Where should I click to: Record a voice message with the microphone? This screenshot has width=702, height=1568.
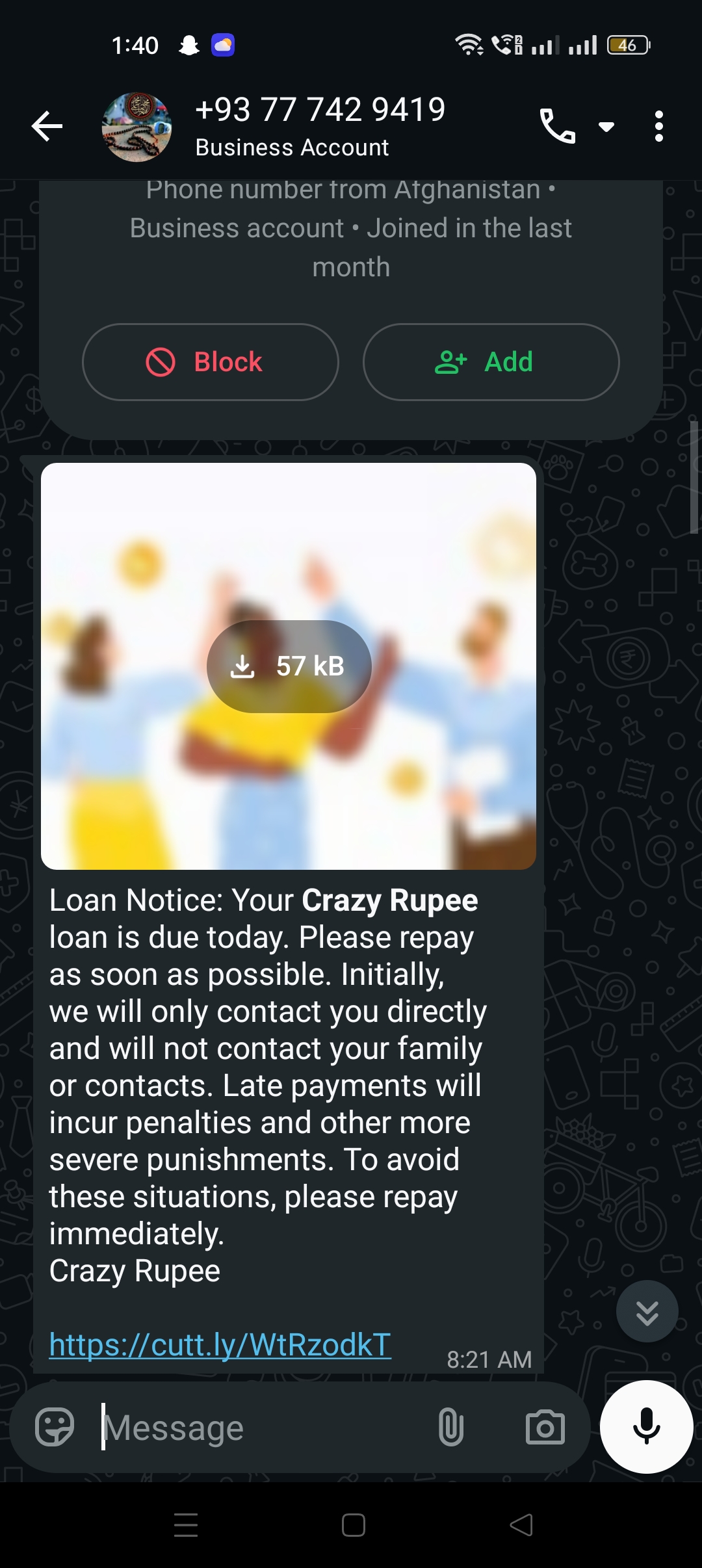[x=646, y=1426]
